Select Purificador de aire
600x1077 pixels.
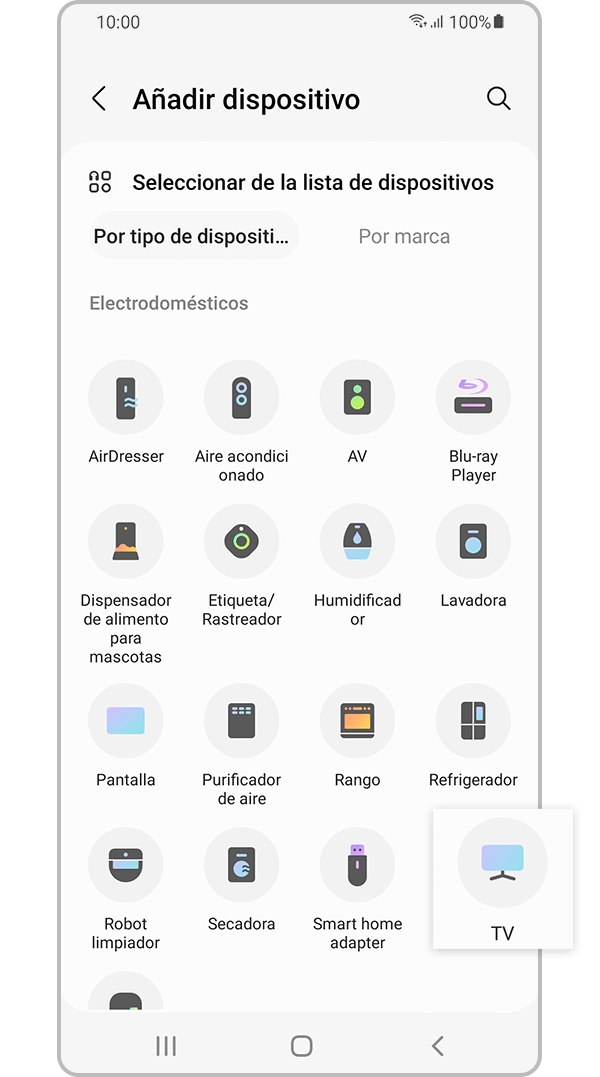tap(241, 721)
